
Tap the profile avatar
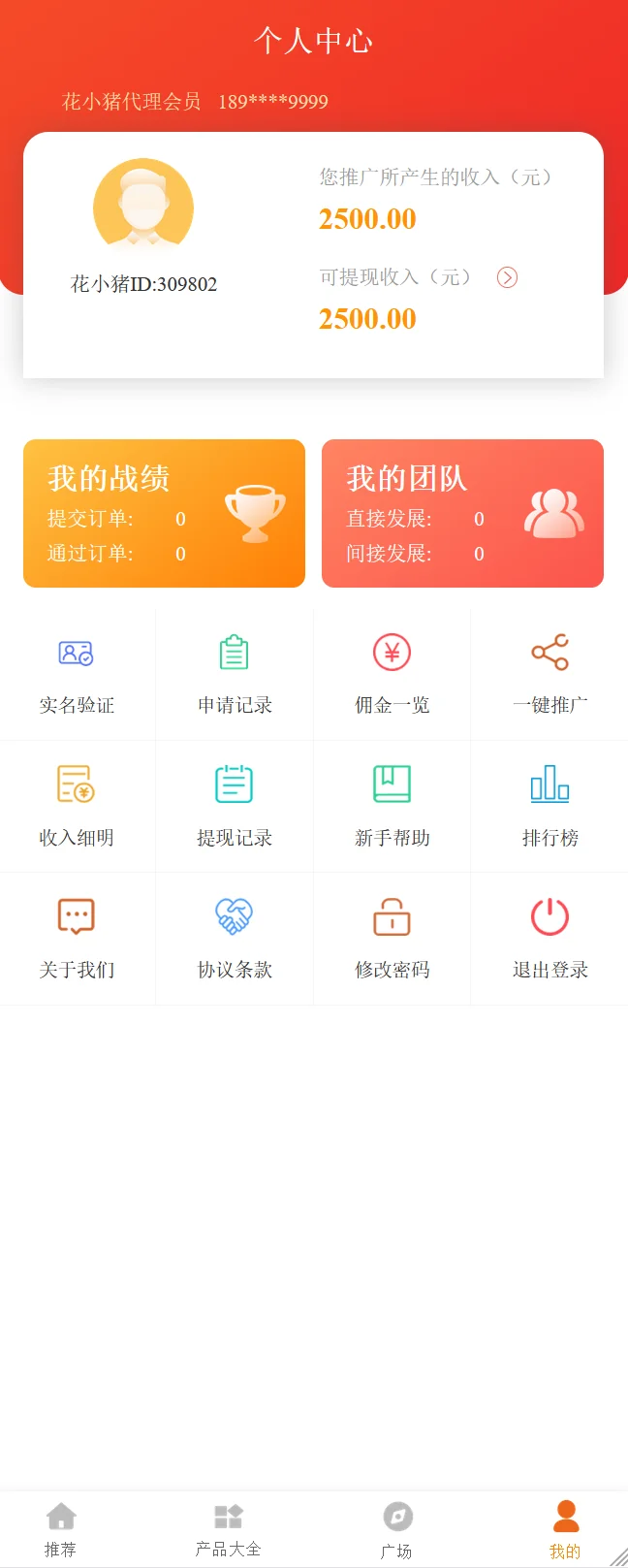pos(143,208)
